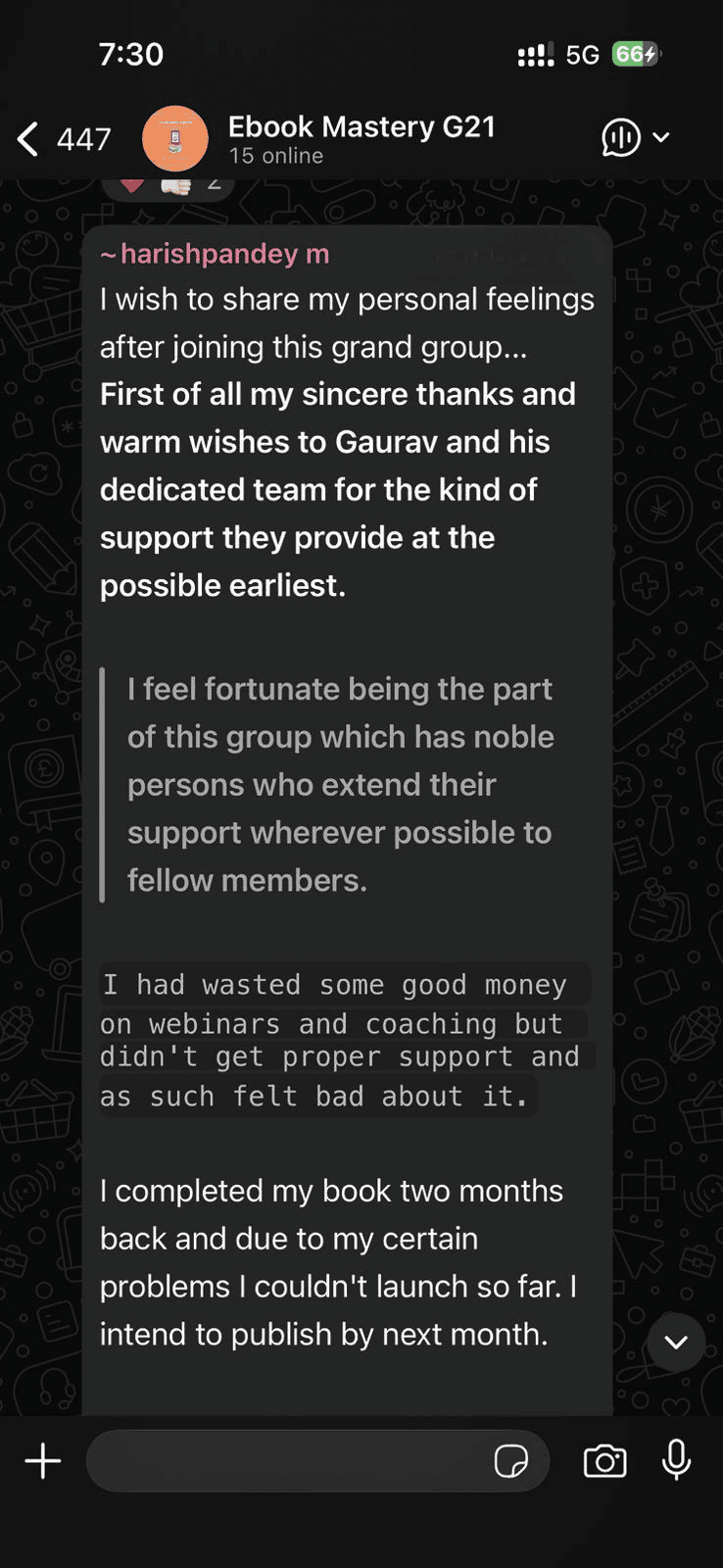
Task: Open the group avatar picture
Action: click(x=175, y=139)
